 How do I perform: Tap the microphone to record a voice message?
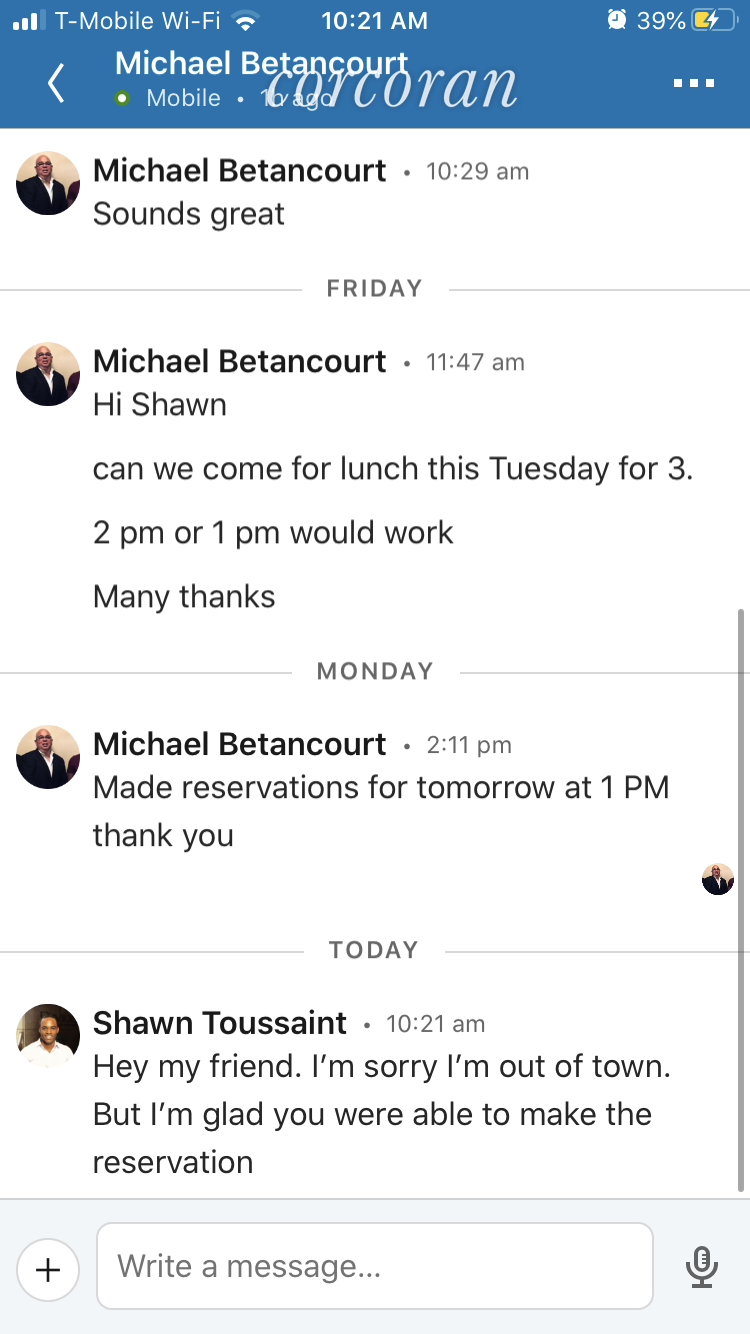tap(701, 1267)
